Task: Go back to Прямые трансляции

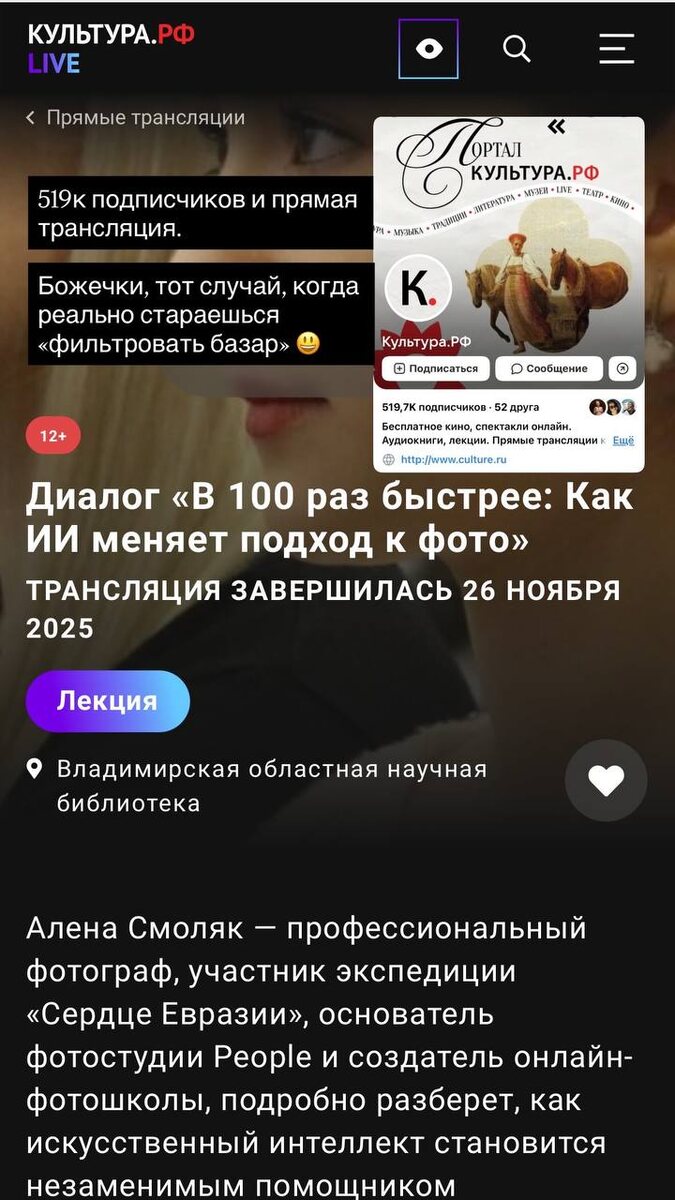Action: (136, 118)
